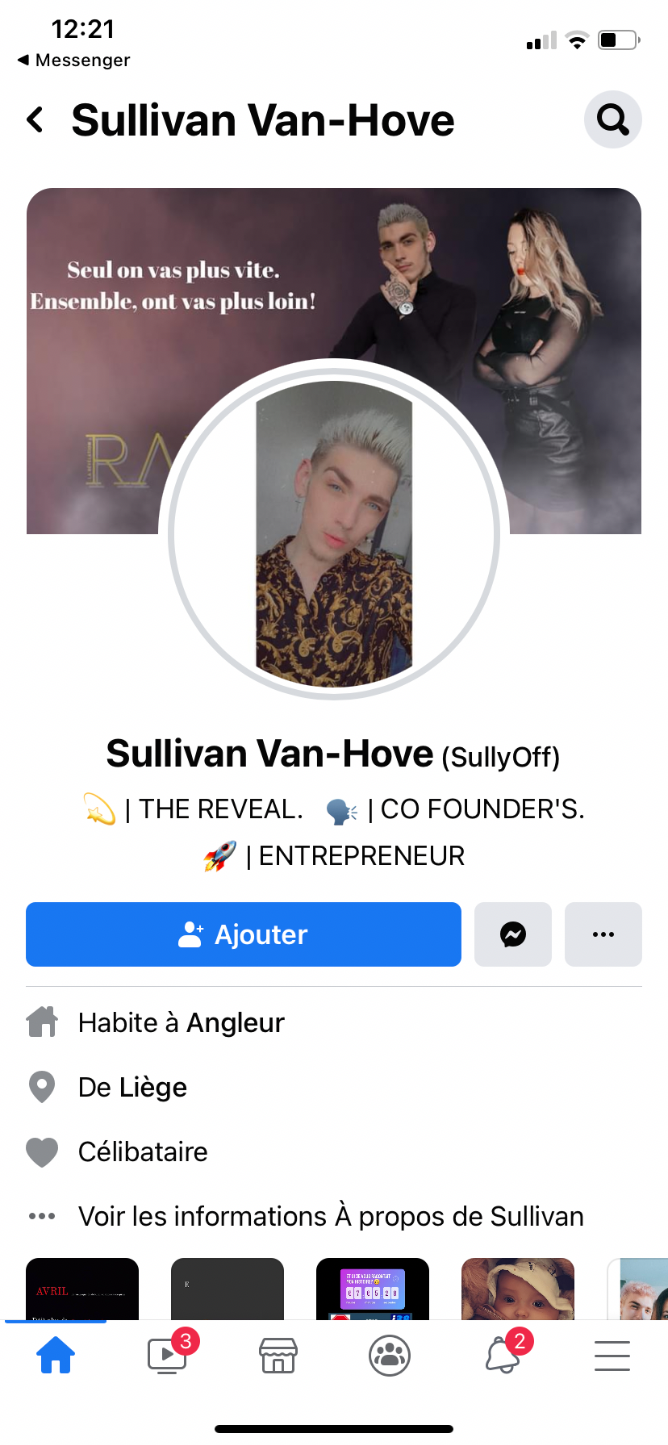Open the Groups tab

(x=389, y=1356)
